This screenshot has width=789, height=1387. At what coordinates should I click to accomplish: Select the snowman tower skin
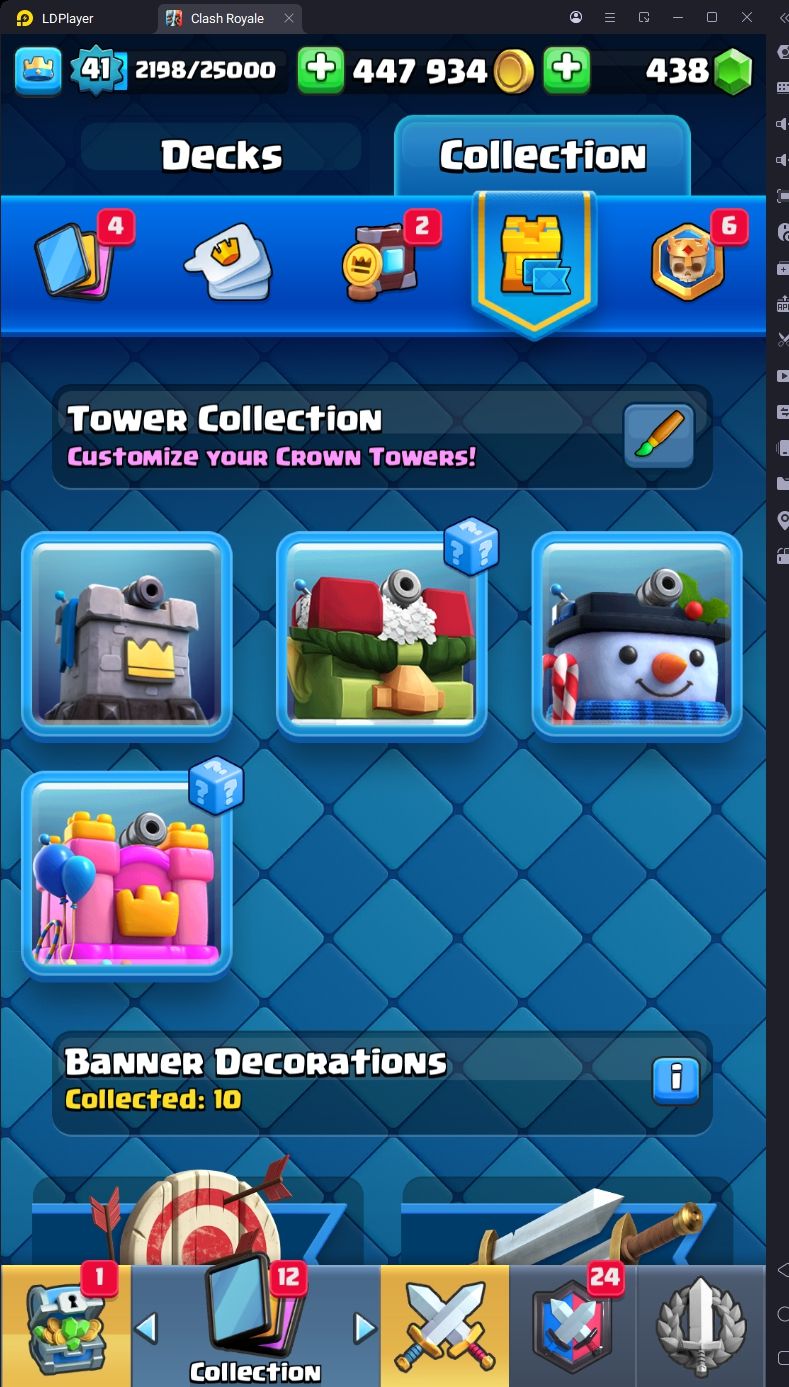pos(637,635)
